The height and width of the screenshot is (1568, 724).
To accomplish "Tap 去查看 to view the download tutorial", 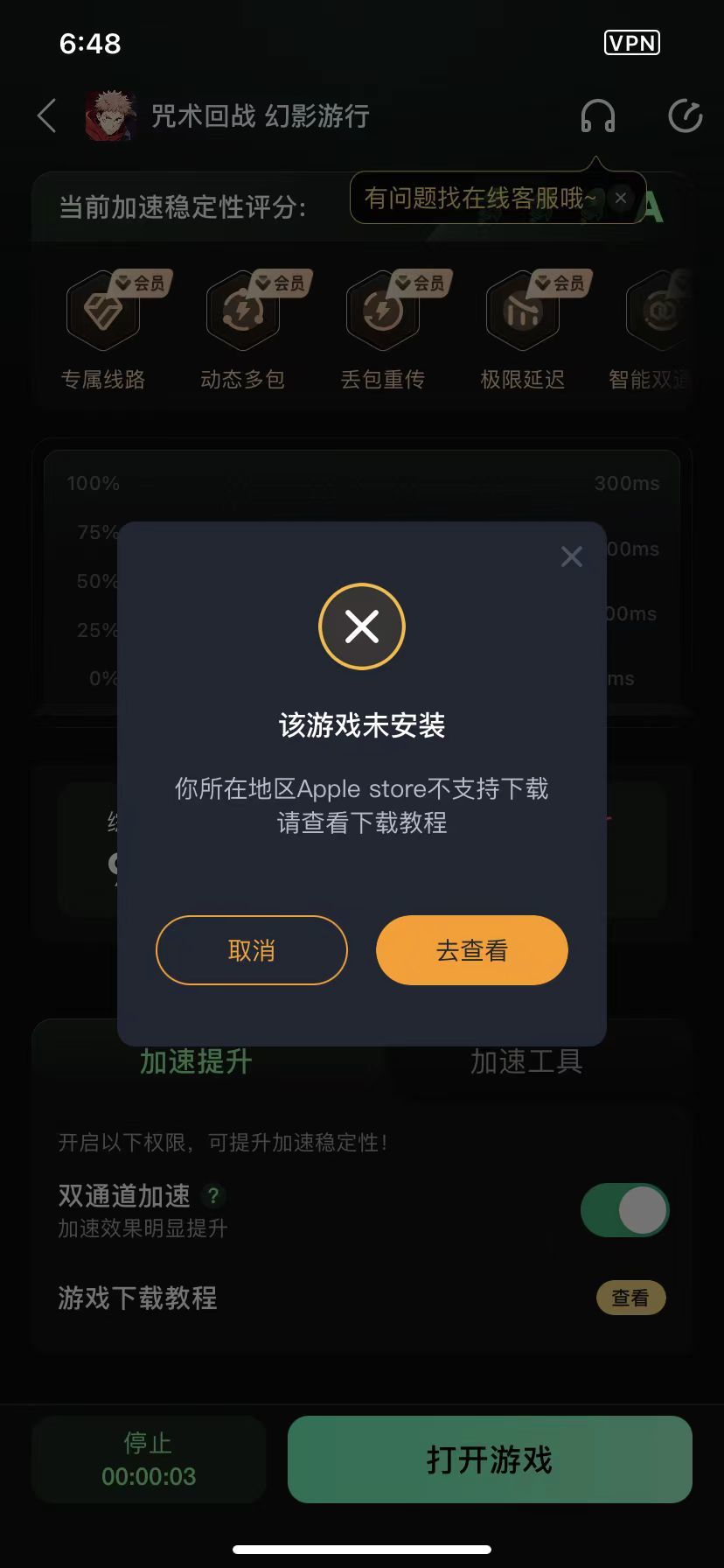I will point(471,950).
